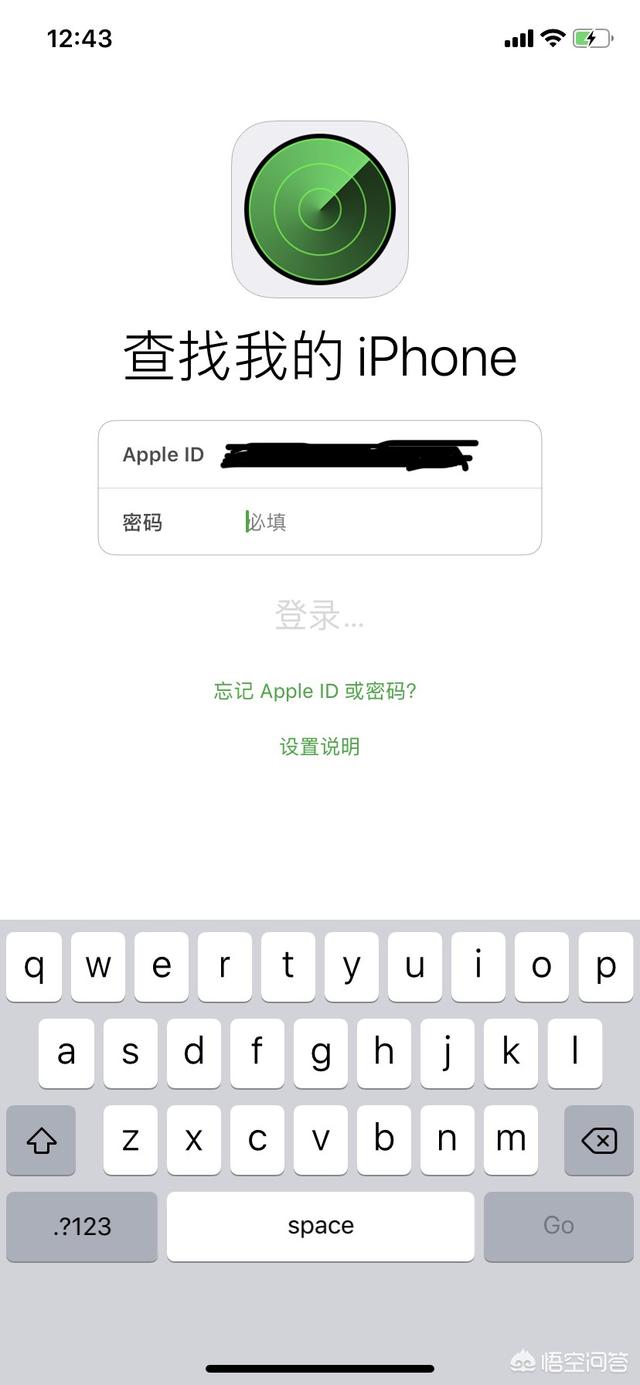Open 忘记 Apple ID 或密码 link
640x1385 pixels.
click(x=315, y=691)
